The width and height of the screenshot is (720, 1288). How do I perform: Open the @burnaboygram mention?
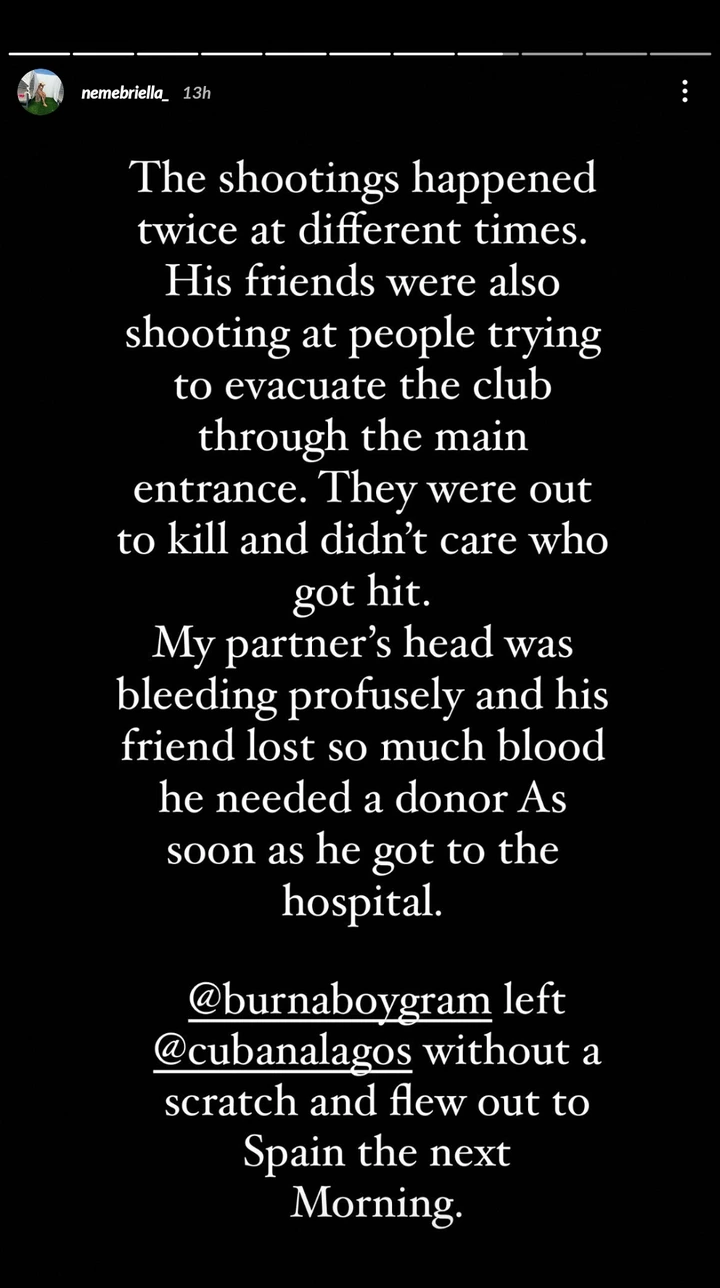340,1001
